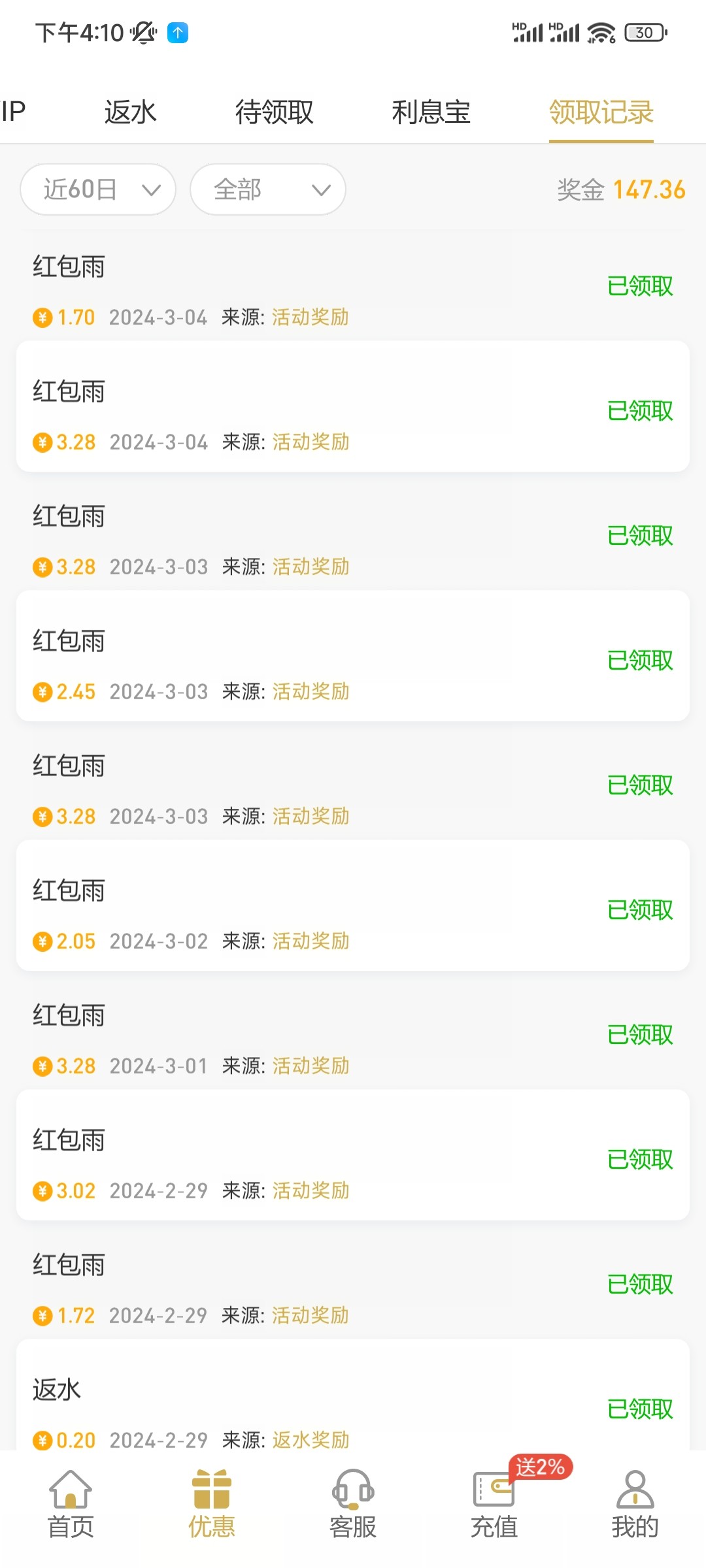Click chevron arrow on 全部 selector
The height and width of the screenshot is (1568, 706).
coord(320,190)
